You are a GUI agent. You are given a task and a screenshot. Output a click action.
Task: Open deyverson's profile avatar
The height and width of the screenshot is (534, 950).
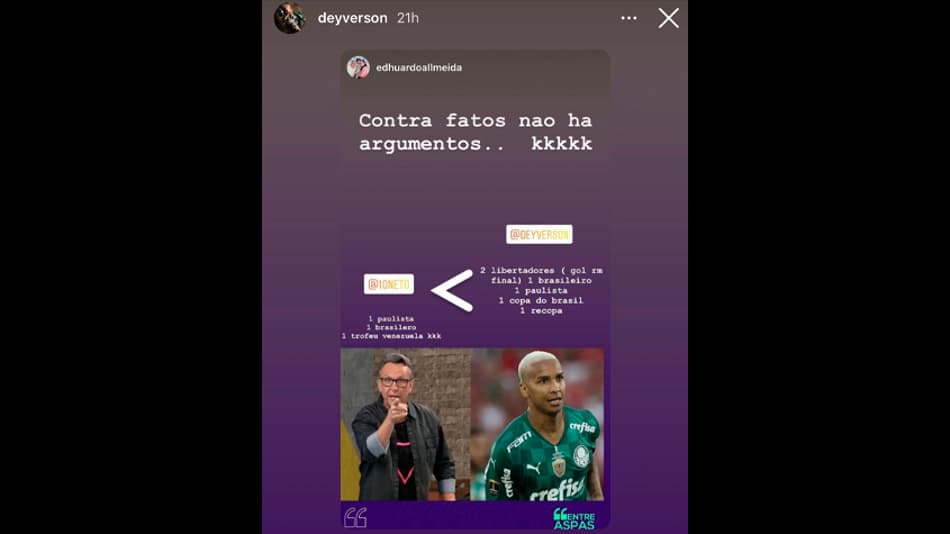pos(290,18)
